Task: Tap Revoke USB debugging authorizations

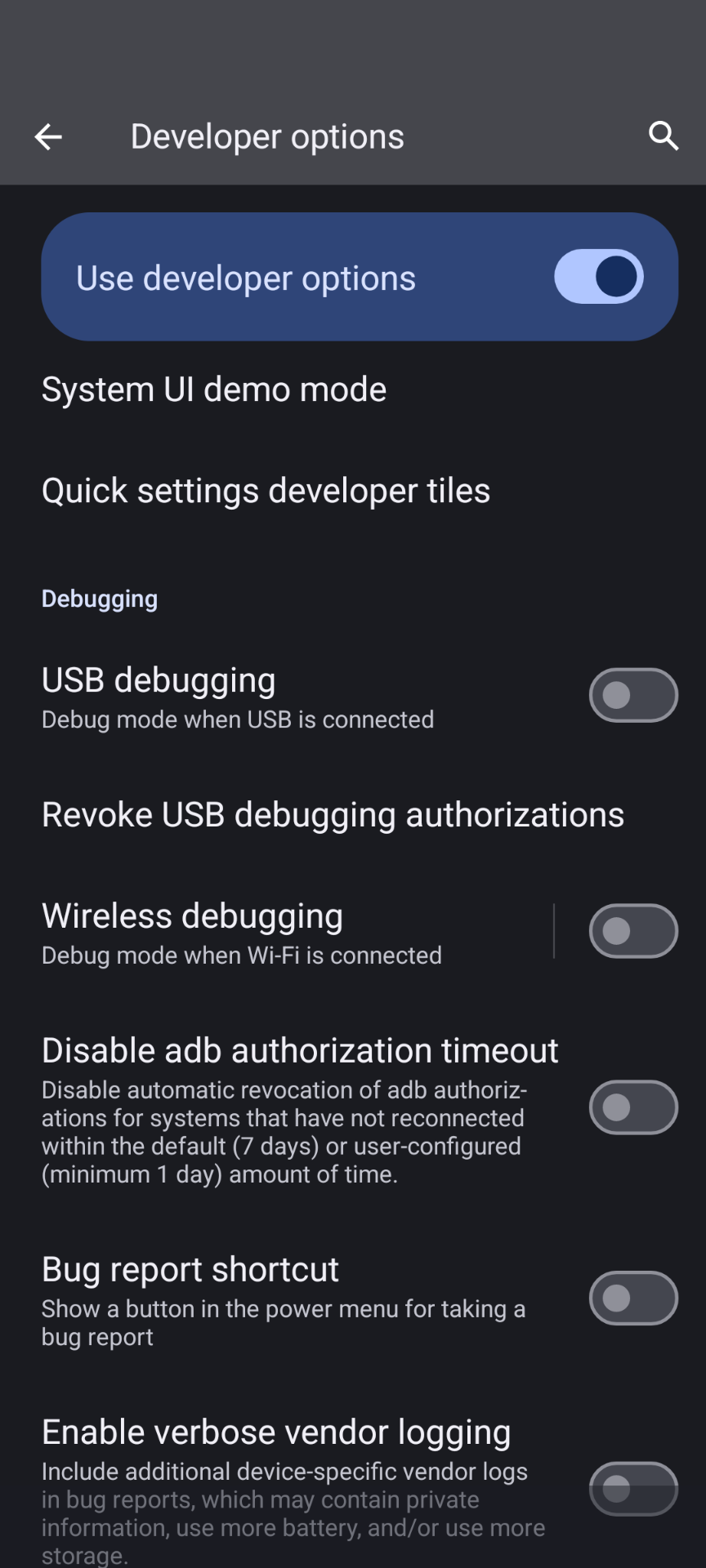Action: [x=333, y=815]
